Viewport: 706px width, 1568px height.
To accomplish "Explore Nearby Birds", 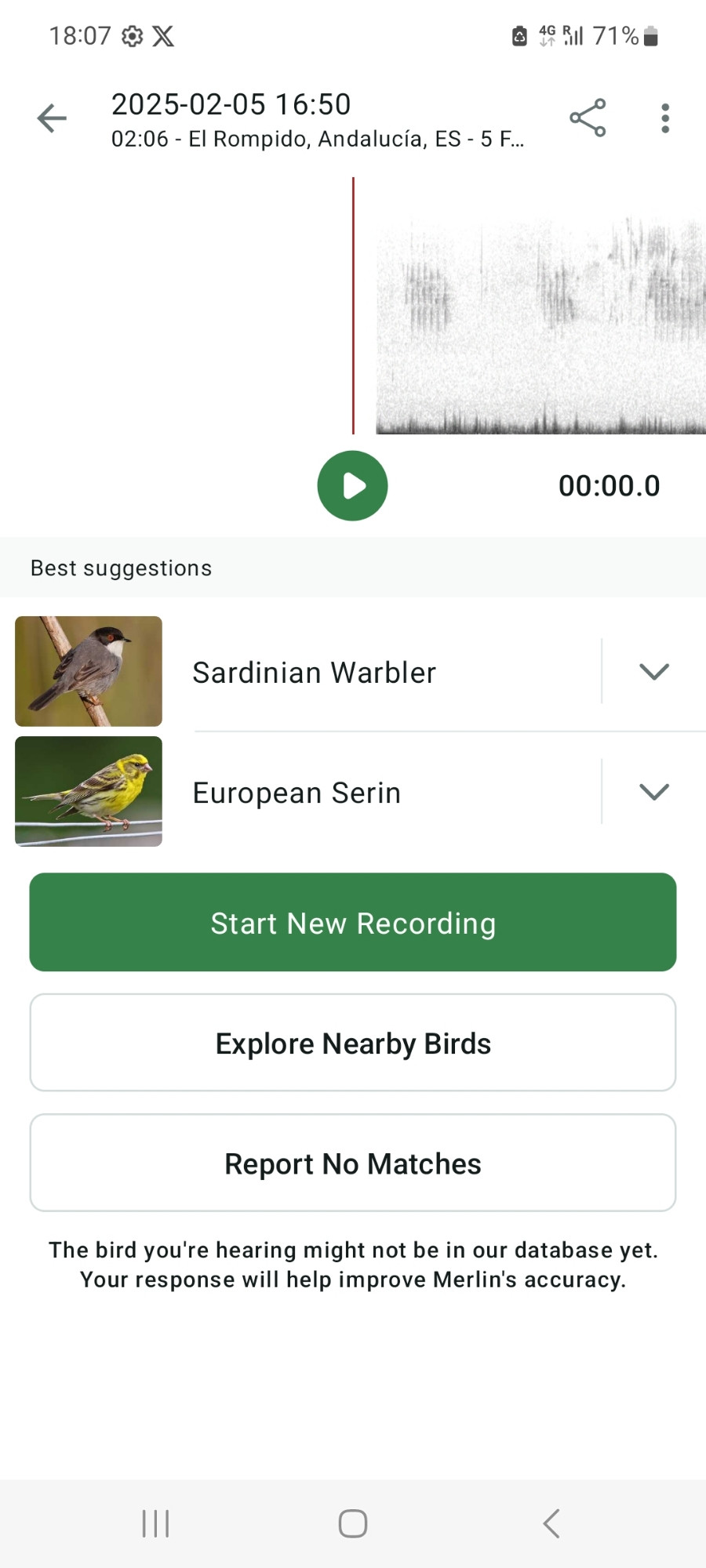I will click(353, 1043).
